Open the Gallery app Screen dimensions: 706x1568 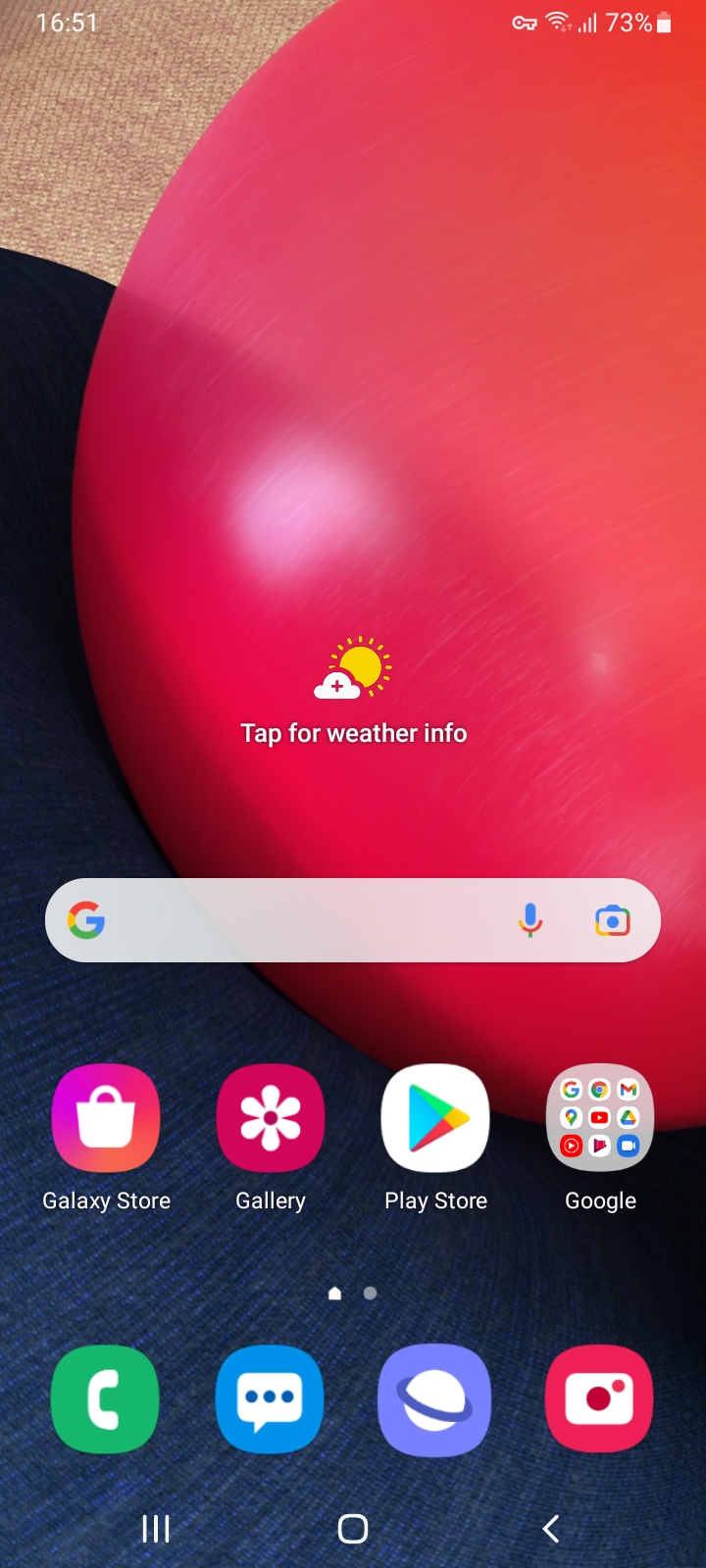(271, 1118)
